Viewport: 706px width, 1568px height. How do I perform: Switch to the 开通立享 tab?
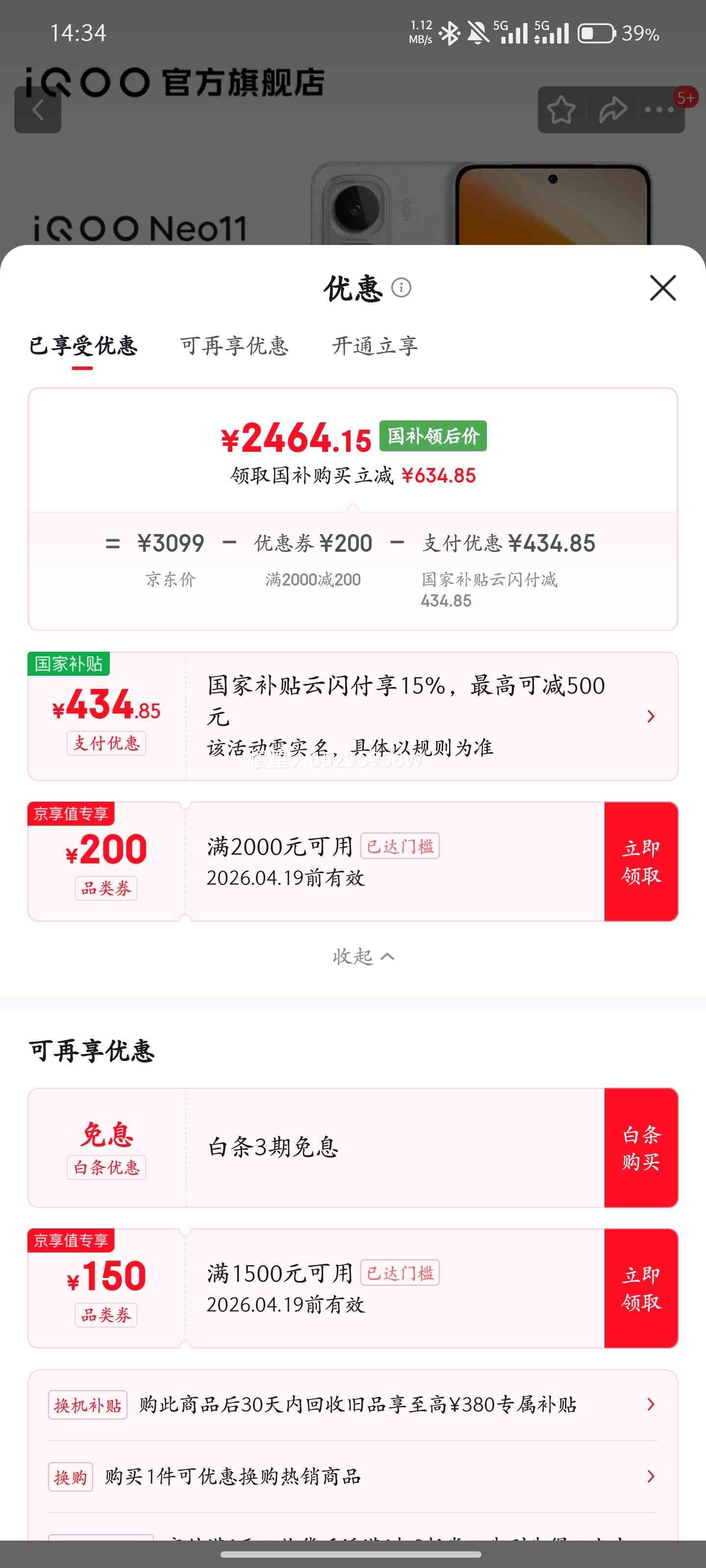click(375, 346)
